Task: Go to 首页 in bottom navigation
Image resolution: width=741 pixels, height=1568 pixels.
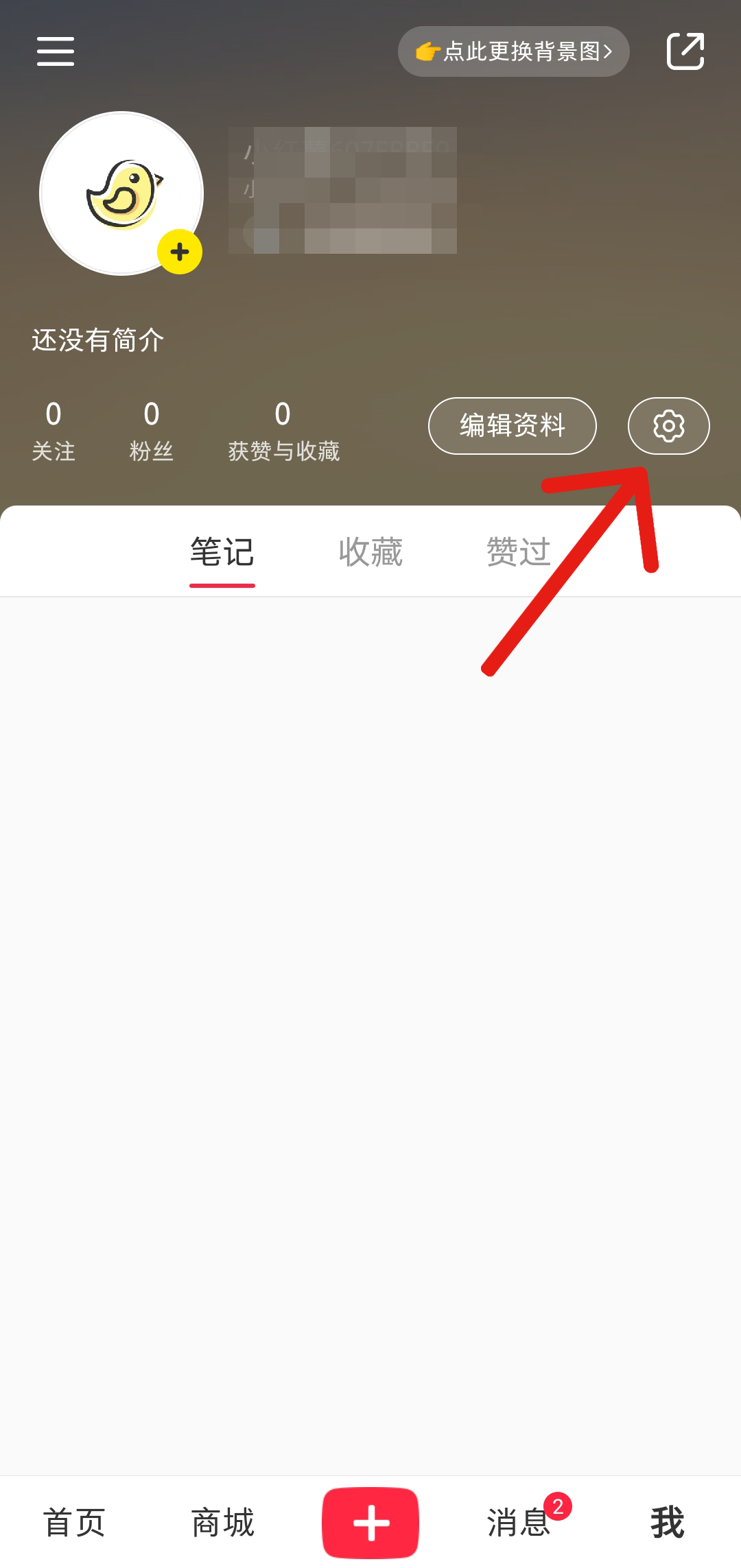Action: 74,1523
